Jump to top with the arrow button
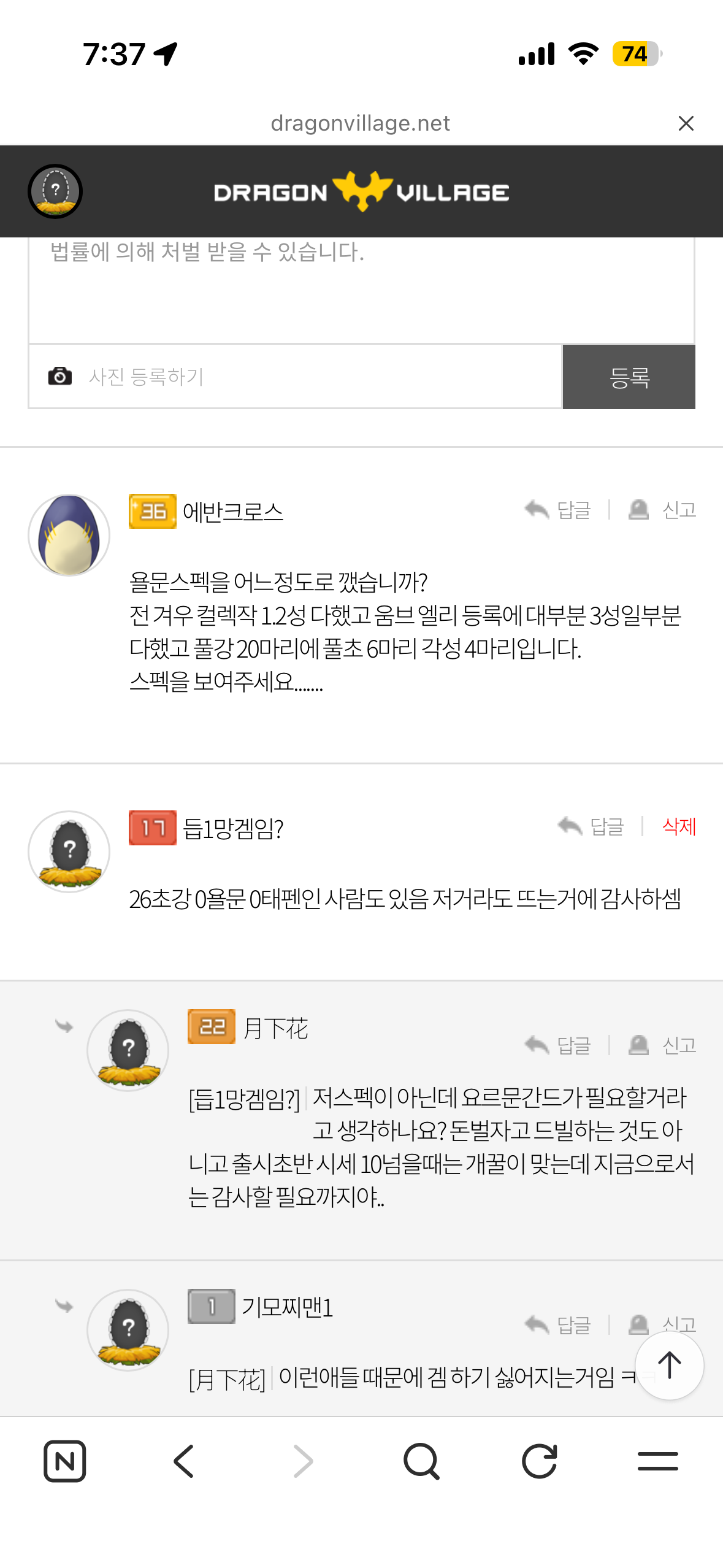 pyautogui.click(x=669, y=1365)
